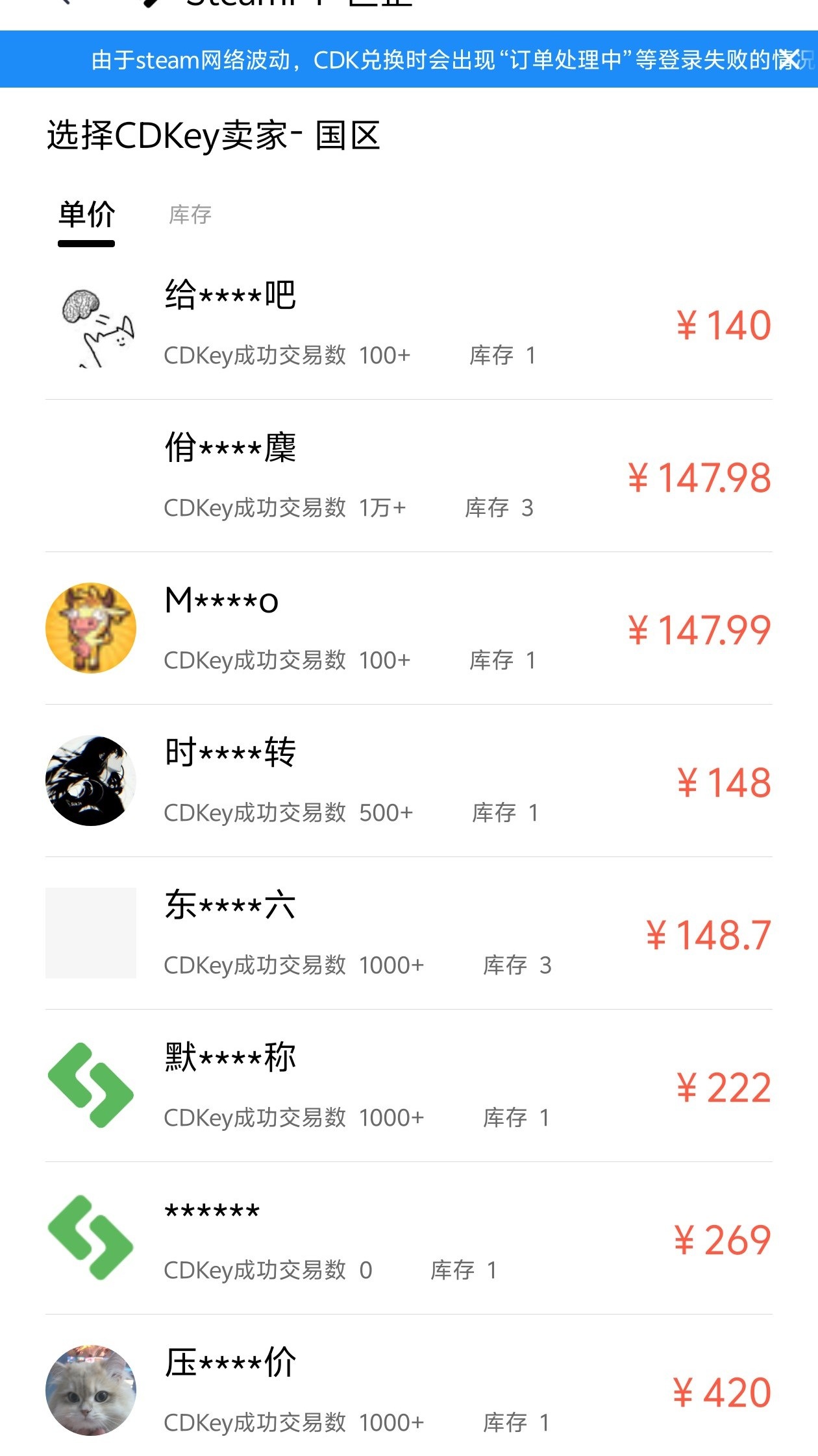Select seller M****o priced ¥147.99
The image size is (818, 1456).
pos(409,629)
